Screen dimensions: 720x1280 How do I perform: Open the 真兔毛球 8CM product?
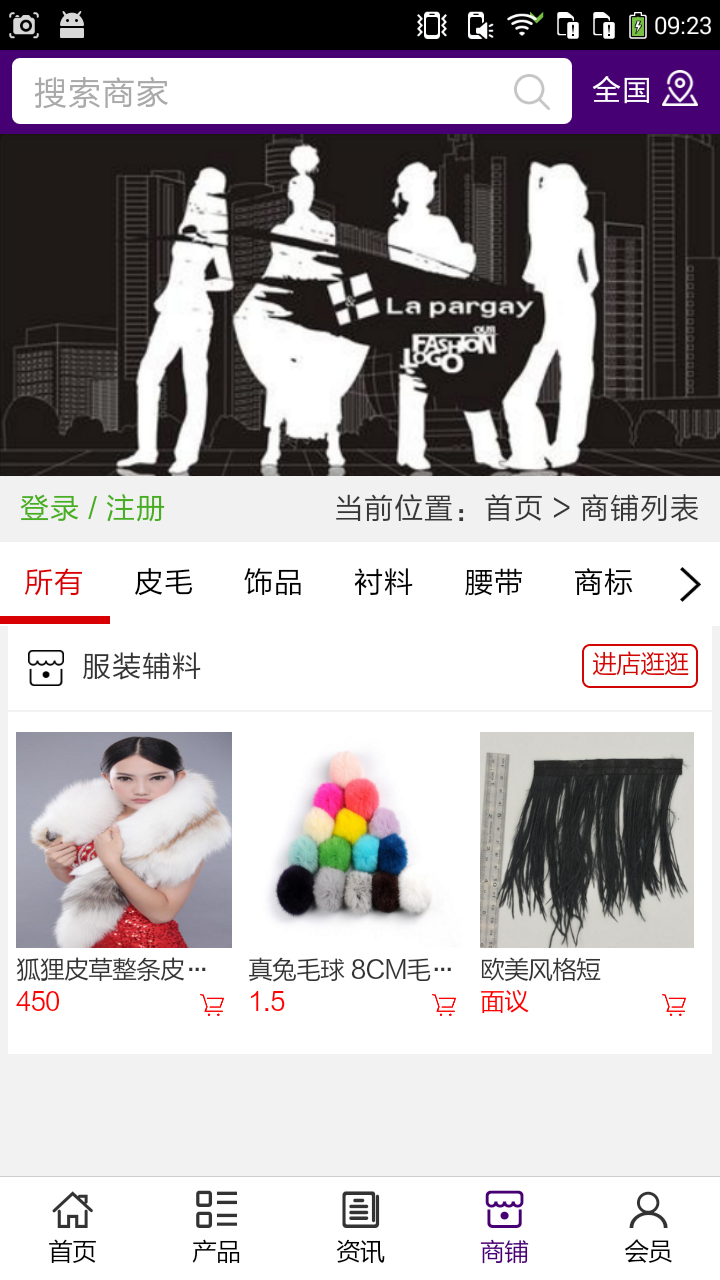tap(354, 840)
